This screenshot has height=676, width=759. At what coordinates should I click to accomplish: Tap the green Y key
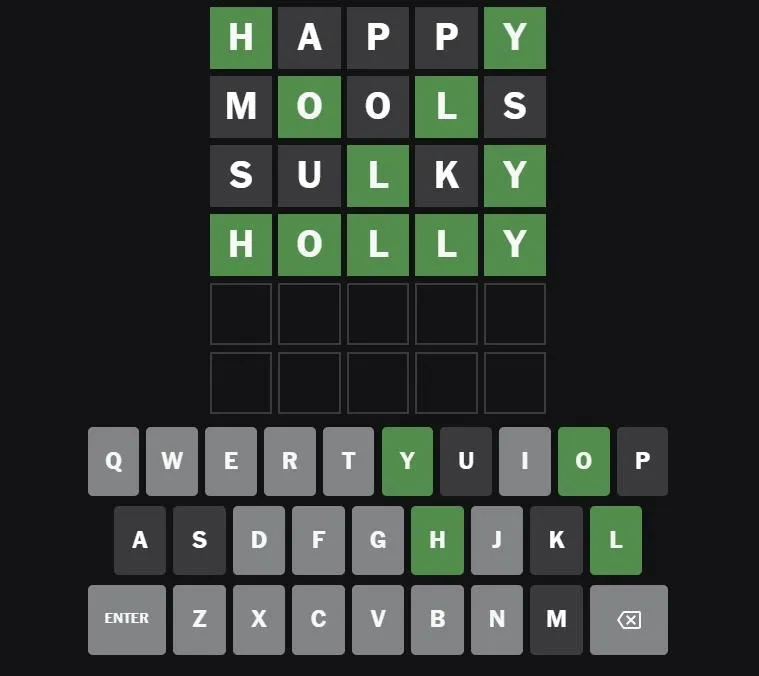[x=407, y=461]
